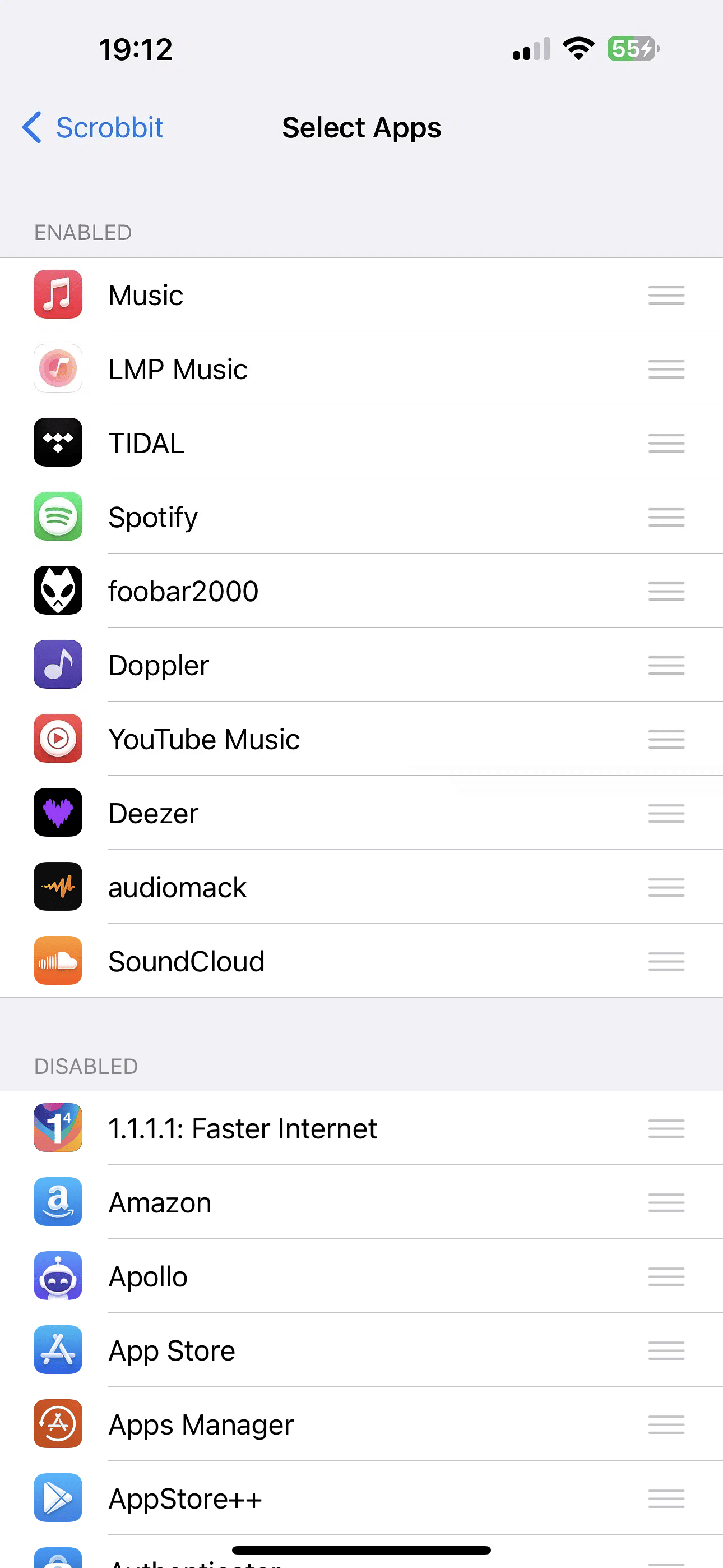Tap the audiomack row
Image resolution: width=723 pixels, height=1568 pixels.
[x=361, y=887]
